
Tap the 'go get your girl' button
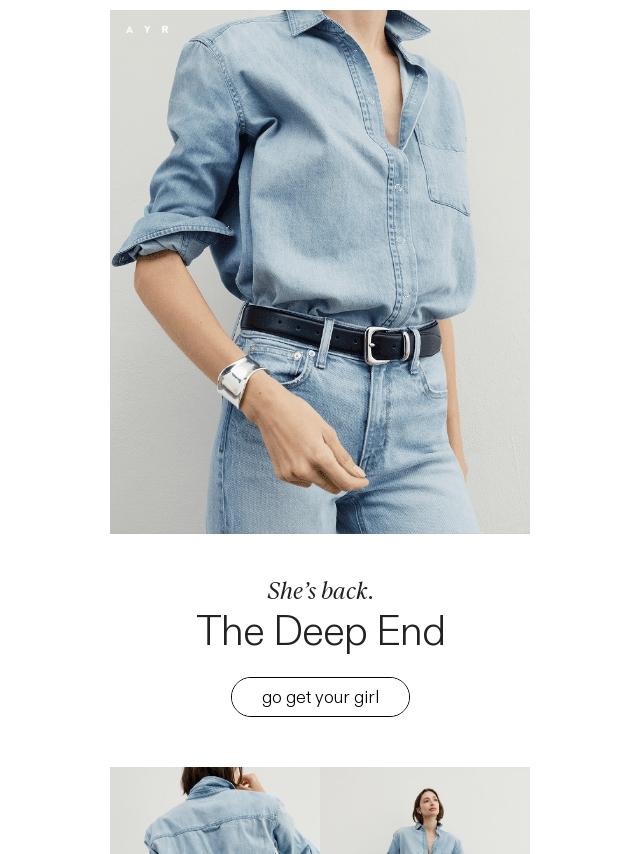[x=320, y=697]
